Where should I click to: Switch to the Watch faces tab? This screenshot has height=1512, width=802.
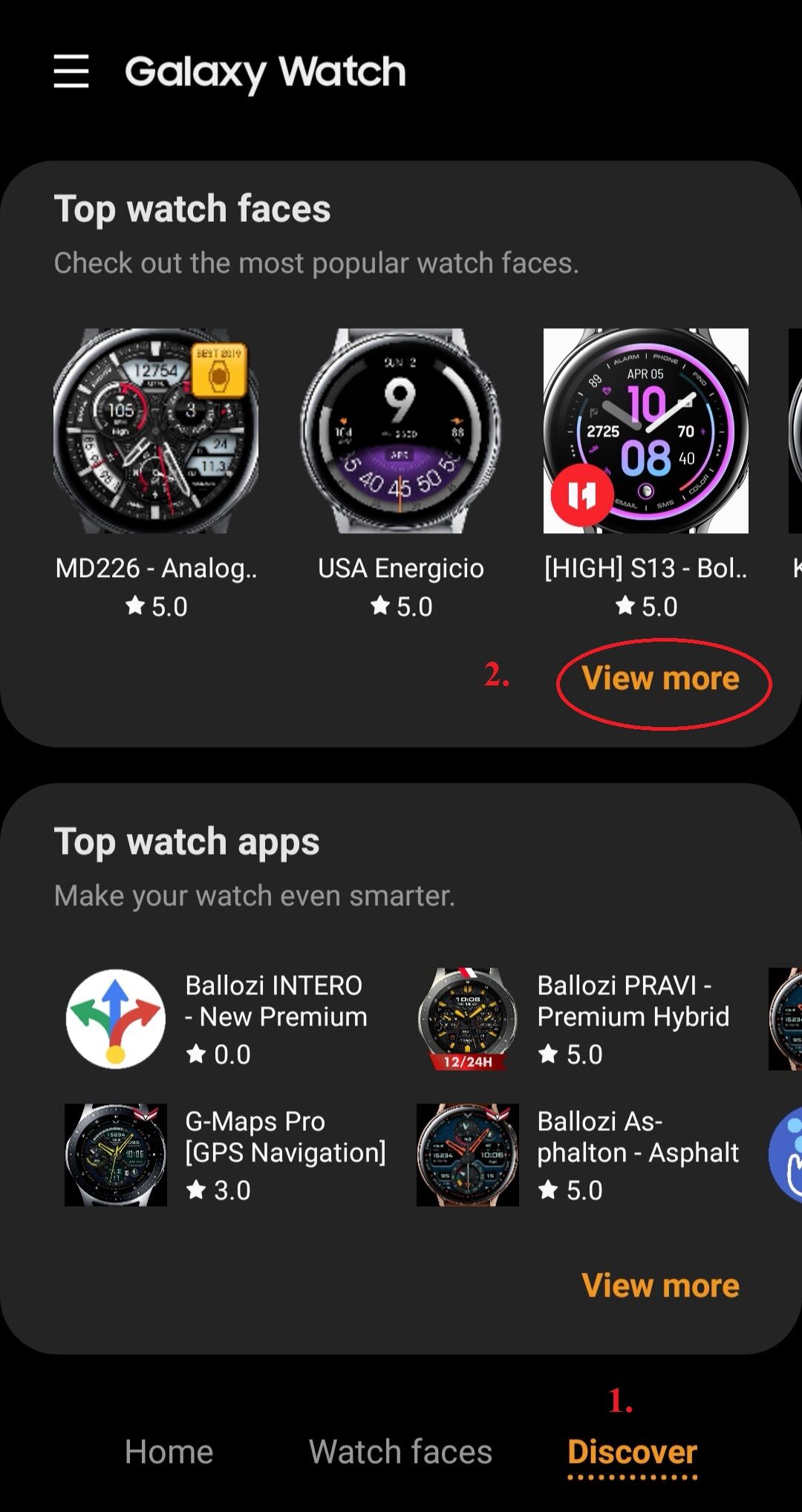[x=400, y=1451]
